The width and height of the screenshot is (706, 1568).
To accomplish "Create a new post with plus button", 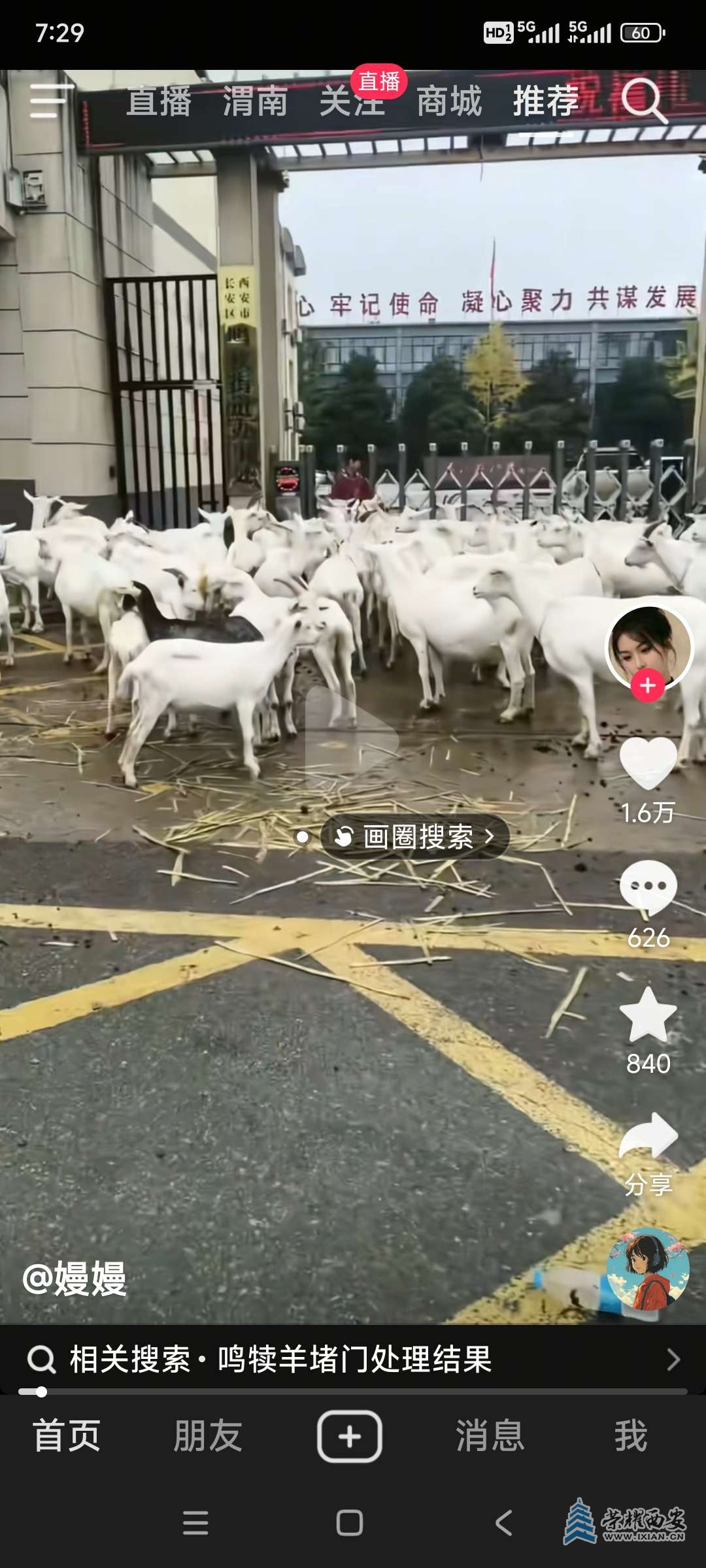I will 350,1436.
